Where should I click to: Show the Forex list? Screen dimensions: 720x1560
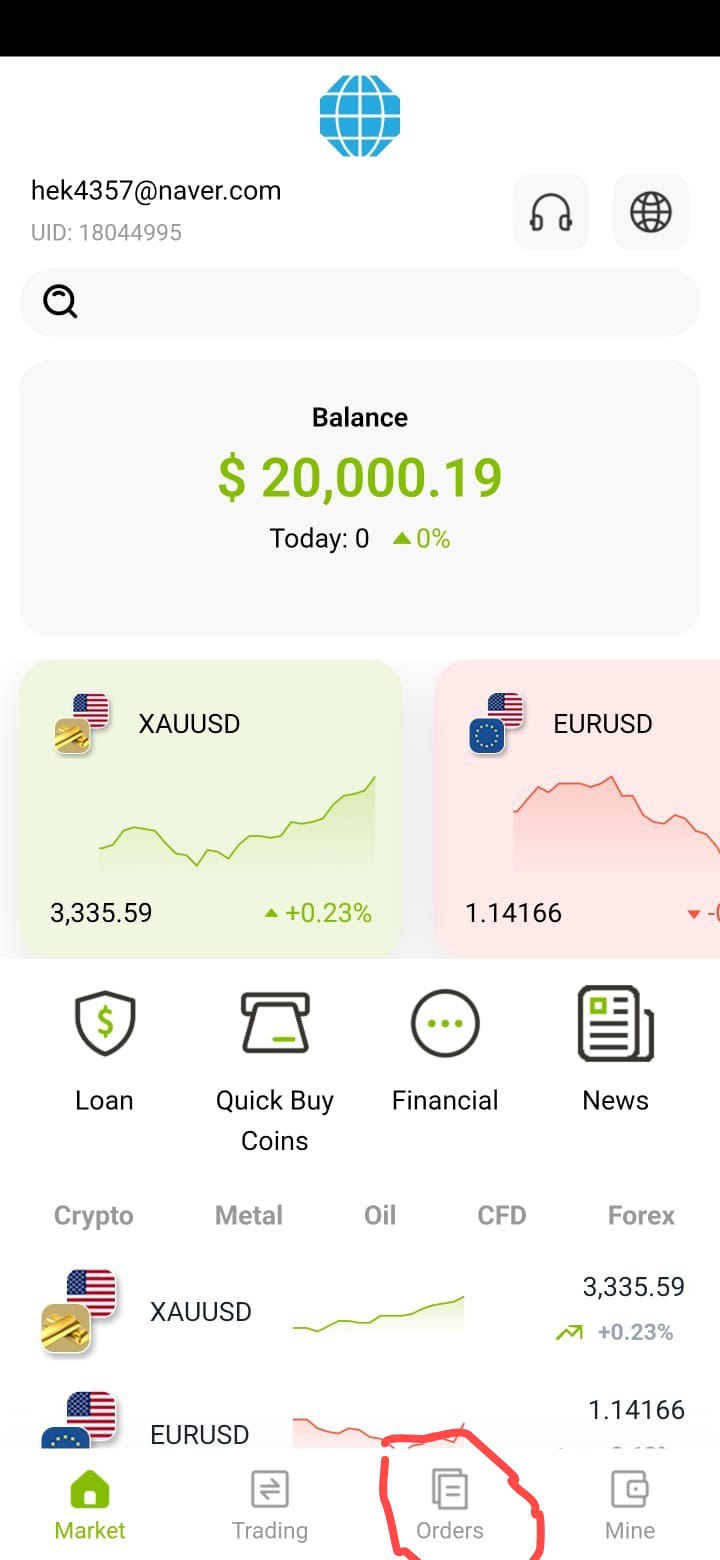point(641,1215)
